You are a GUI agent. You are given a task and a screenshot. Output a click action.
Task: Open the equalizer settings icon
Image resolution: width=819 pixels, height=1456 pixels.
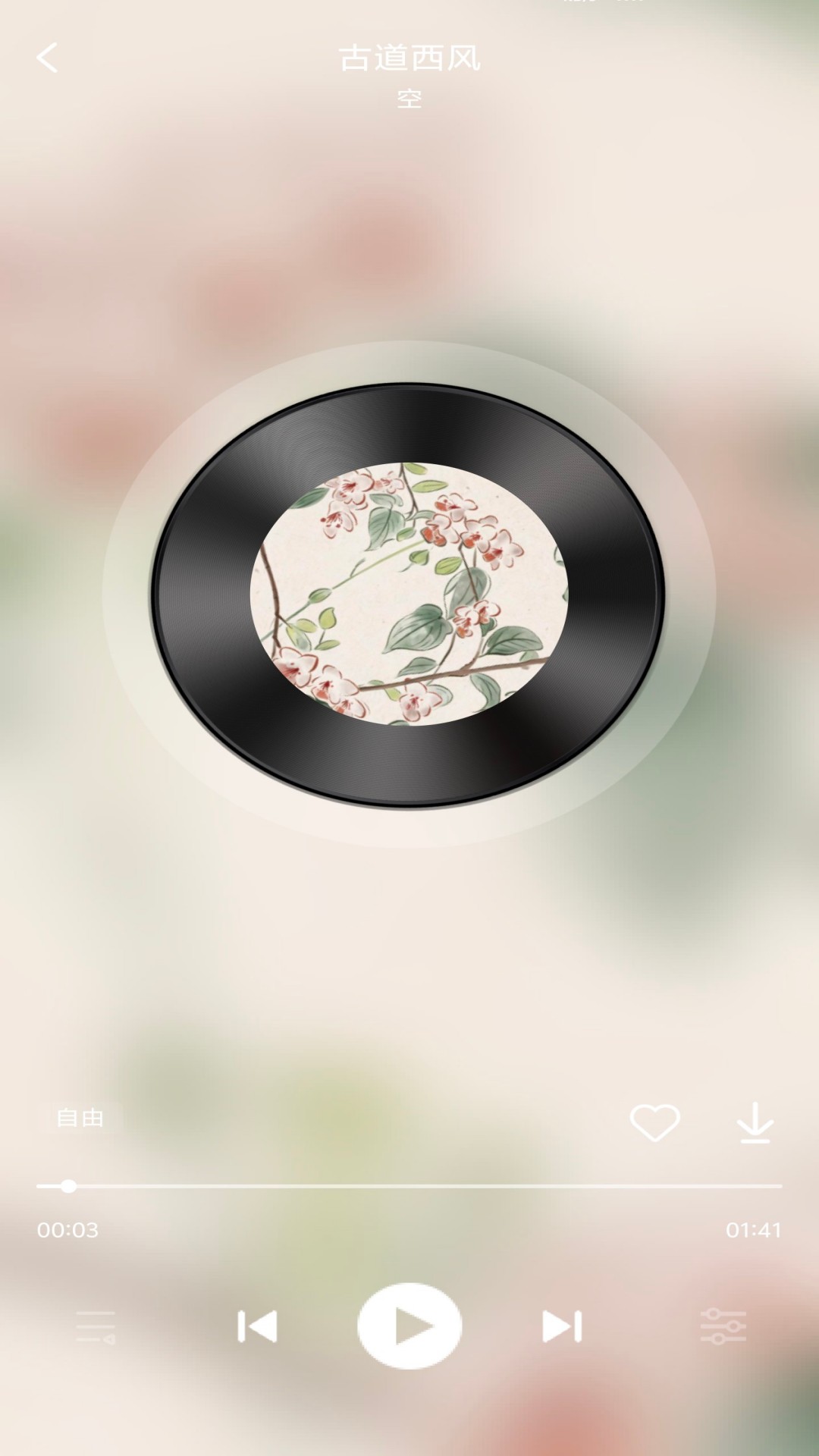(x=723, y=1326)
